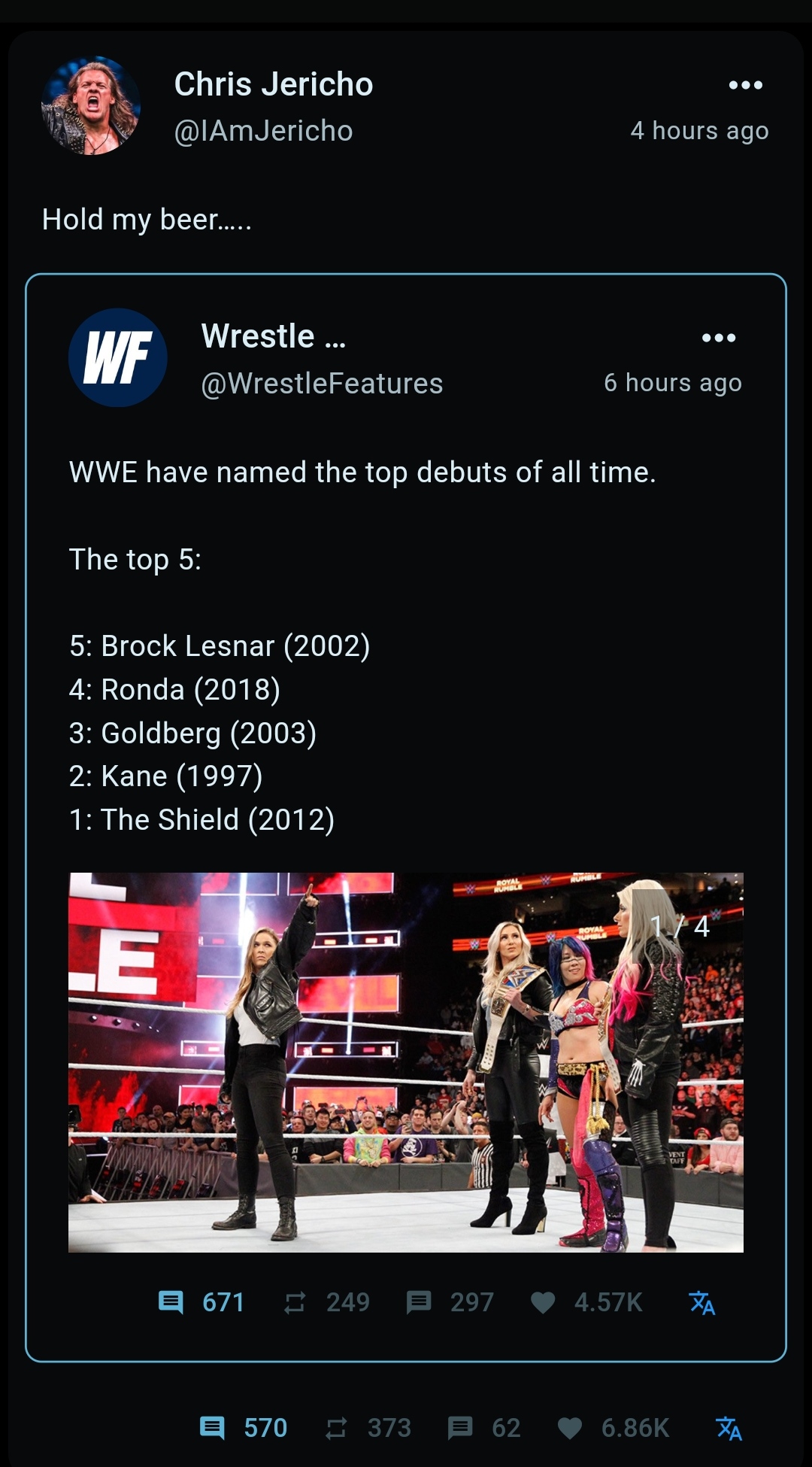View the Ronda Rousey photo in the quoted tweet
Image resolution: width=812 pixels, height=1467 pixels.
click(x=406, y=1062)
